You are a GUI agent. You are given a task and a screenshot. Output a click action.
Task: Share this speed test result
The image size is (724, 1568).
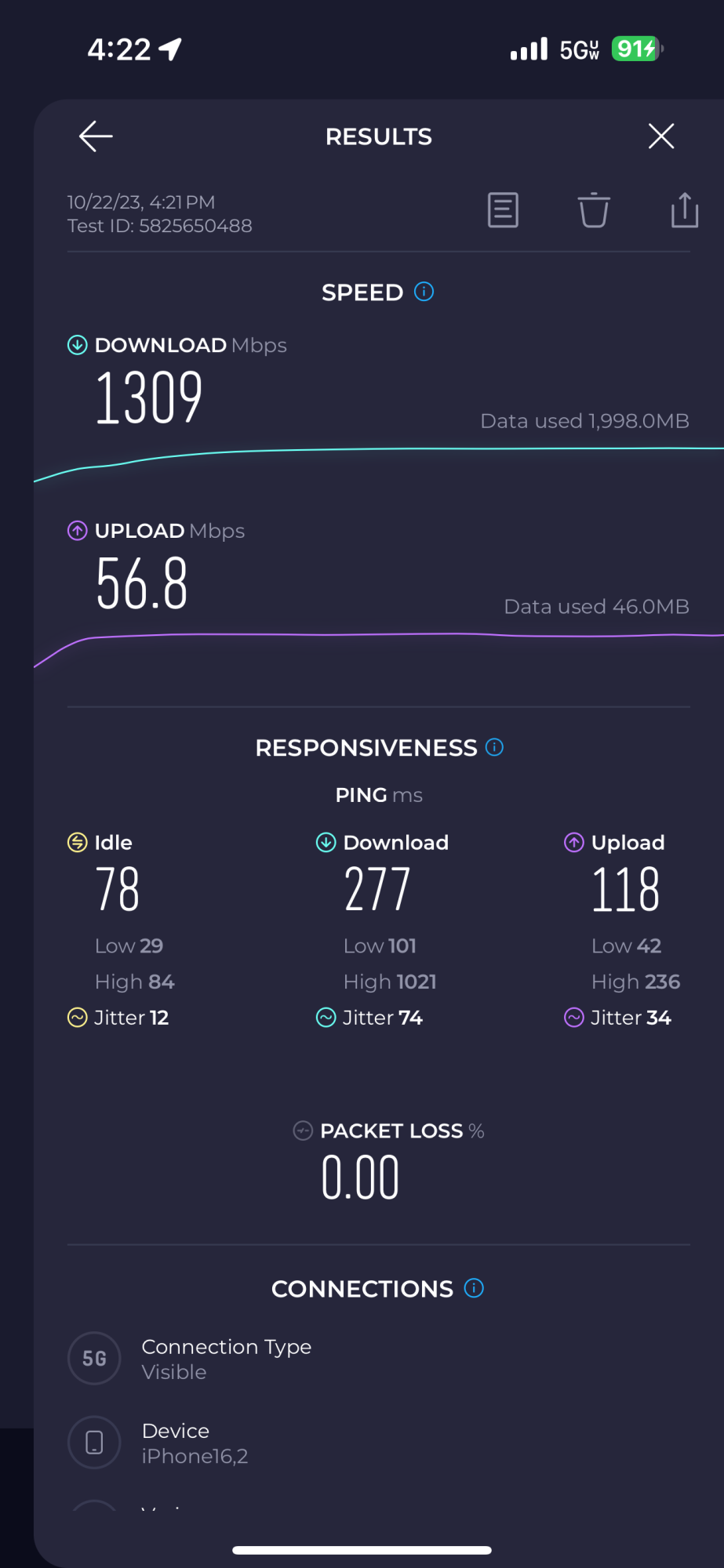point(685,210)
